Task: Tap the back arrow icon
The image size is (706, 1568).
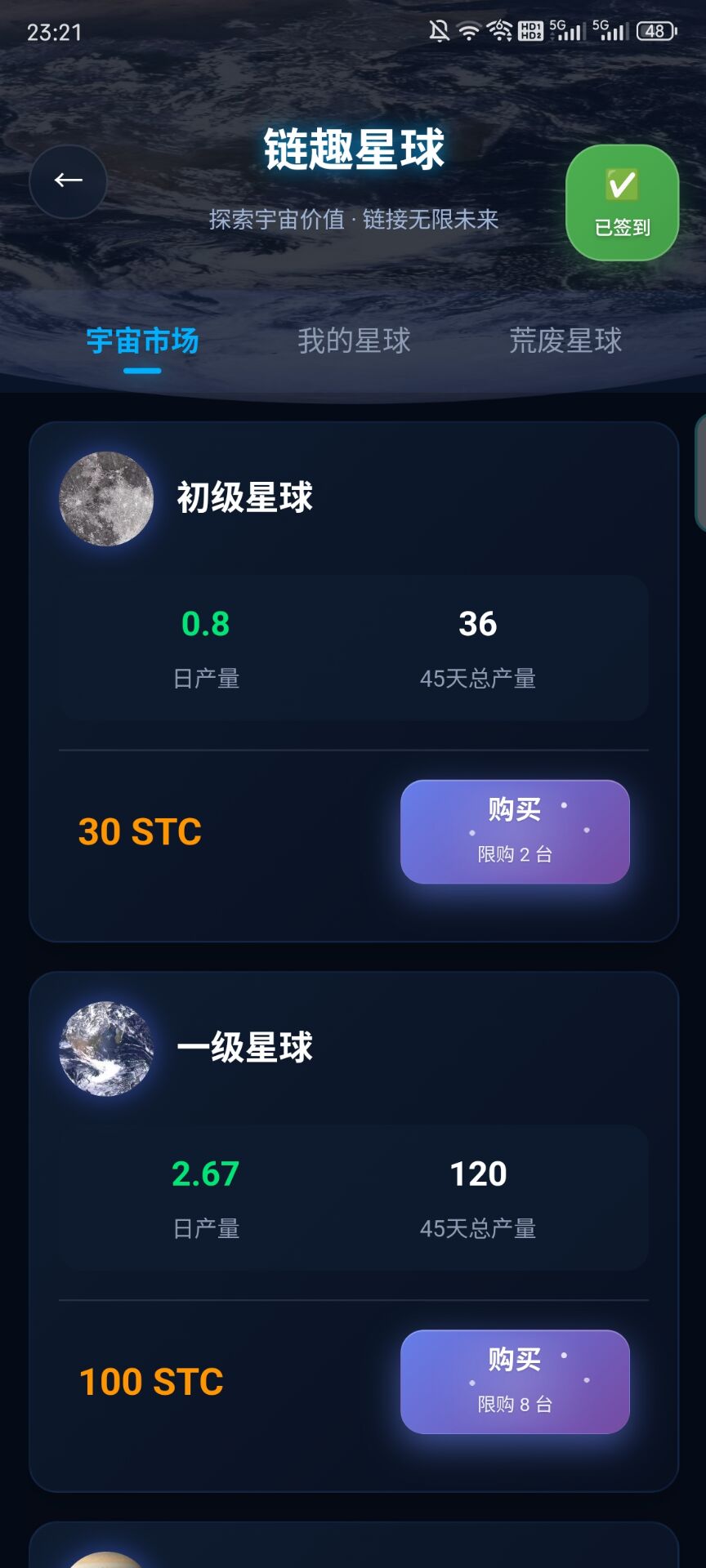Action: point(68,181)
